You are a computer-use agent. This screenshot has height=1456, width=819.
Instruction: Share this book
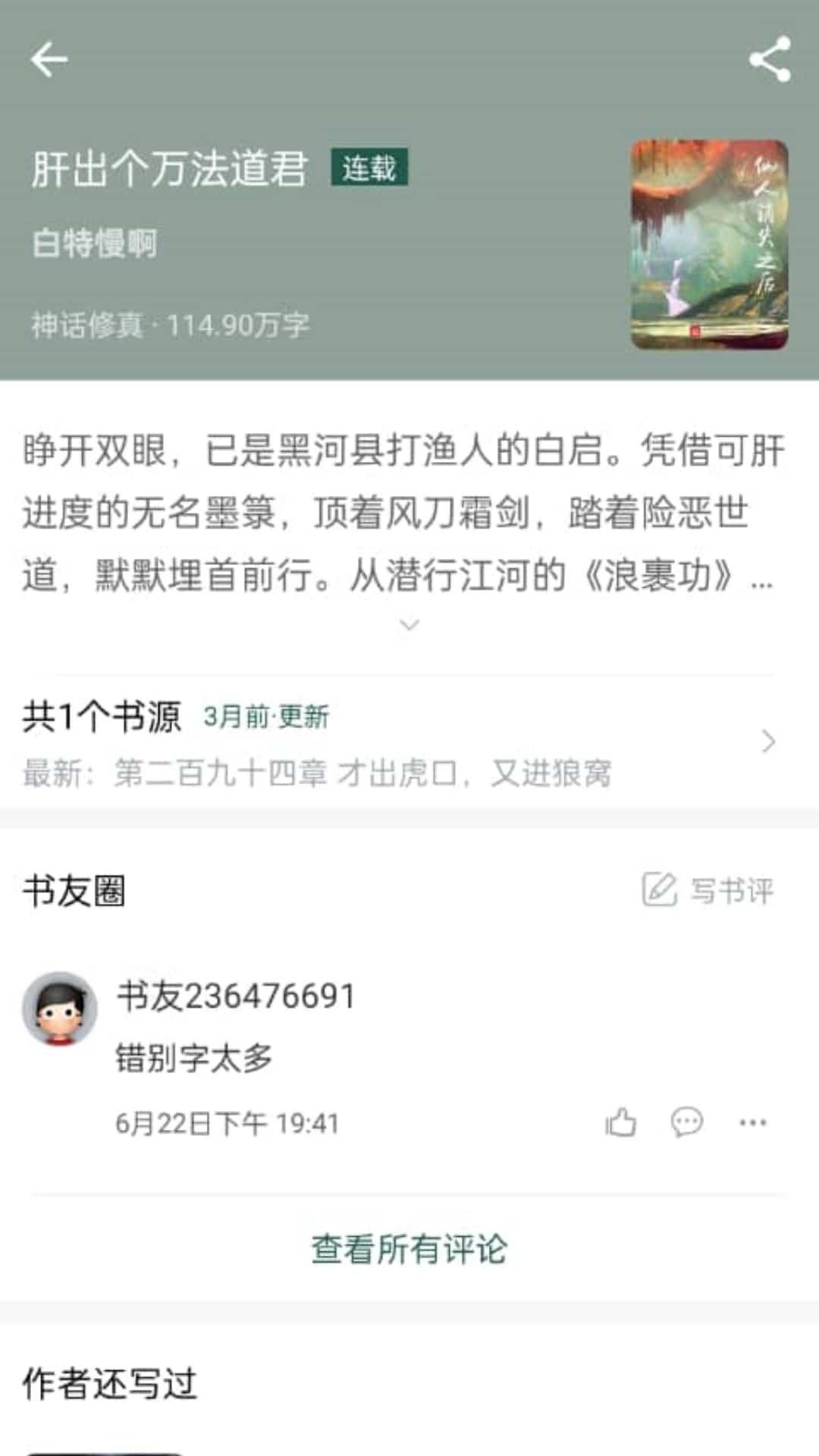coord(770,59)
